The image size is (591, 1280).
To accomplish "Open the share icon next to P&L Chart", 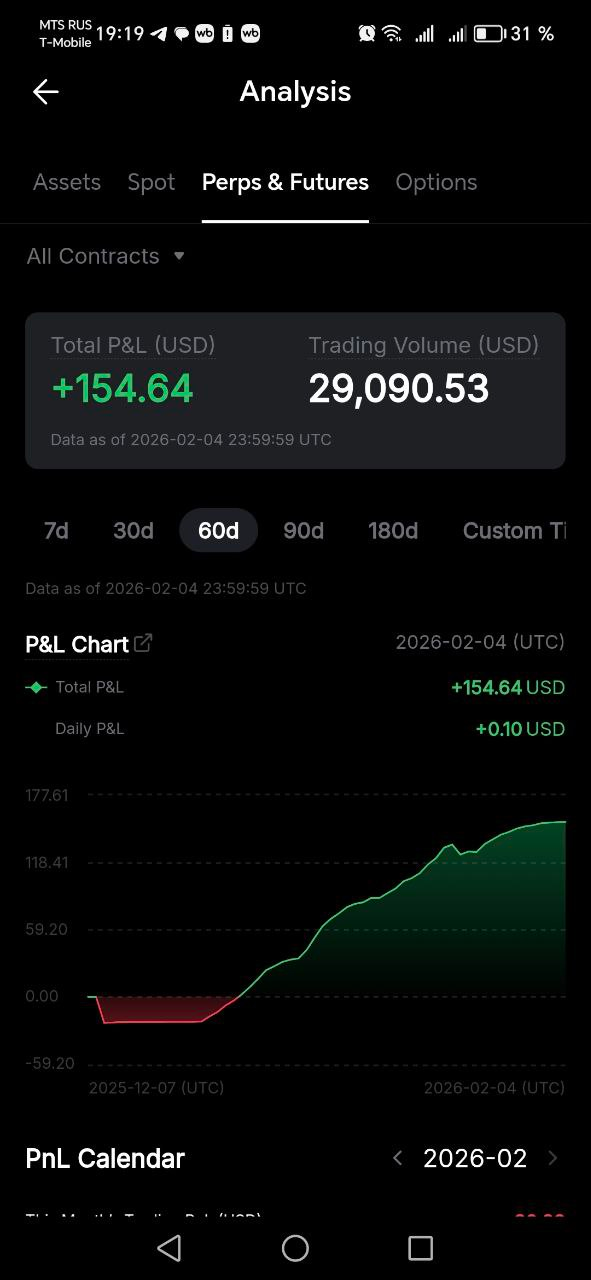I will point(143,643).
